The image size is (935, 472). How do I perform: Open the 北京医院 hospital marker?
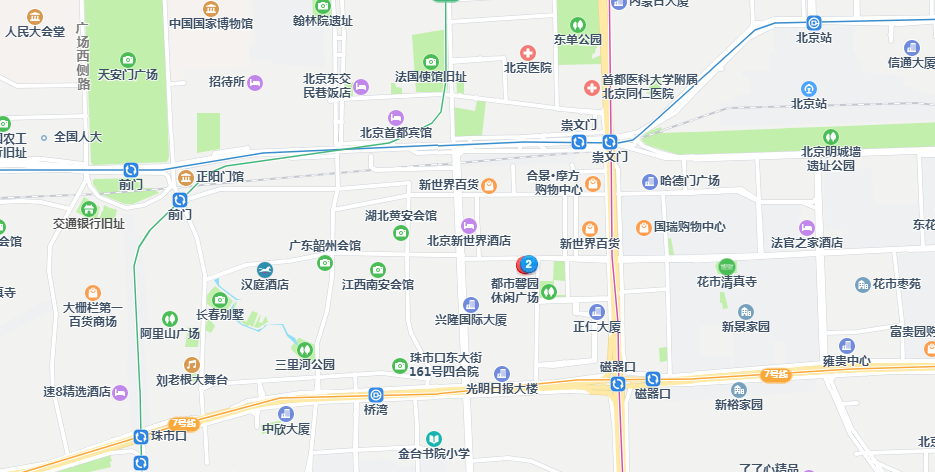click(527, 52)
